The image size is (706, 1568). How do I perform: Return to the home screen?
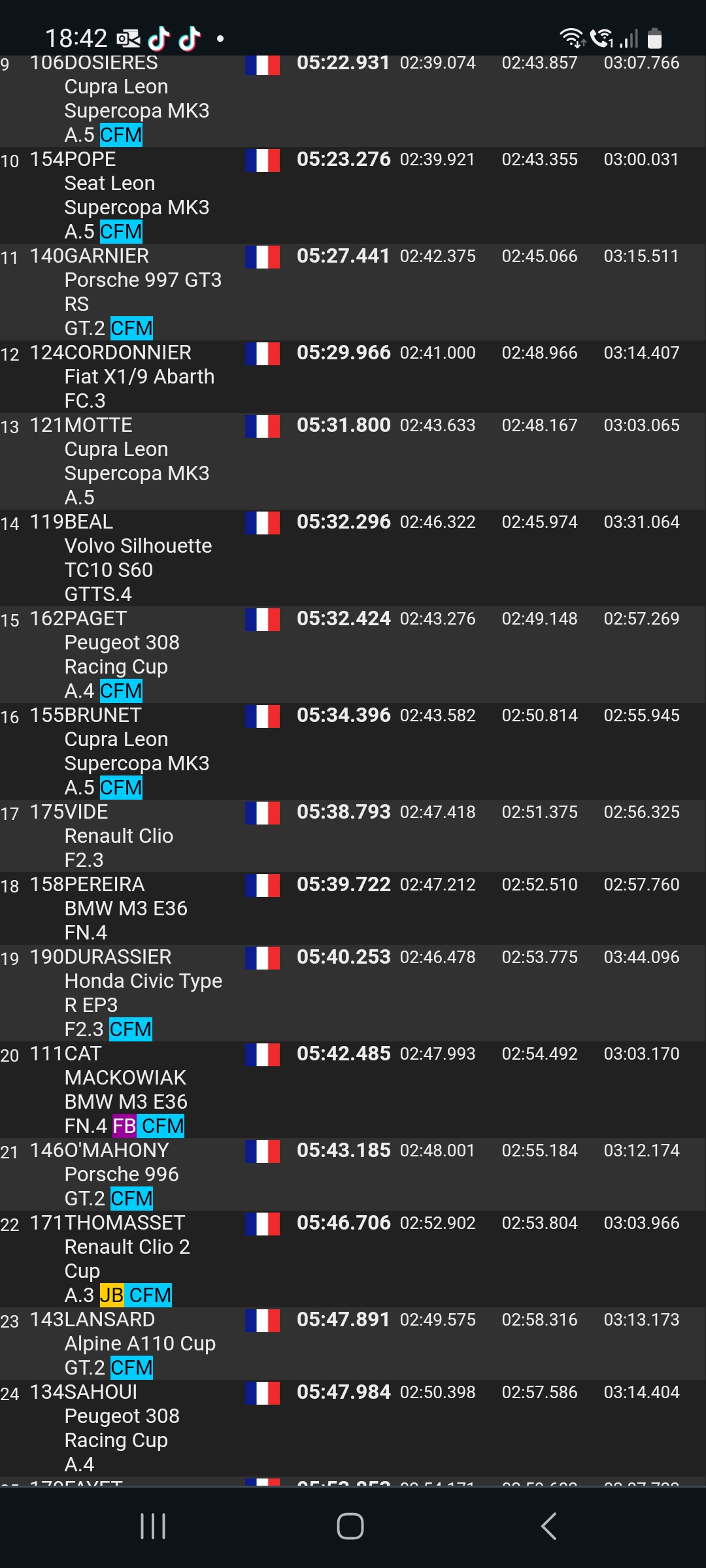(350, 1526)
